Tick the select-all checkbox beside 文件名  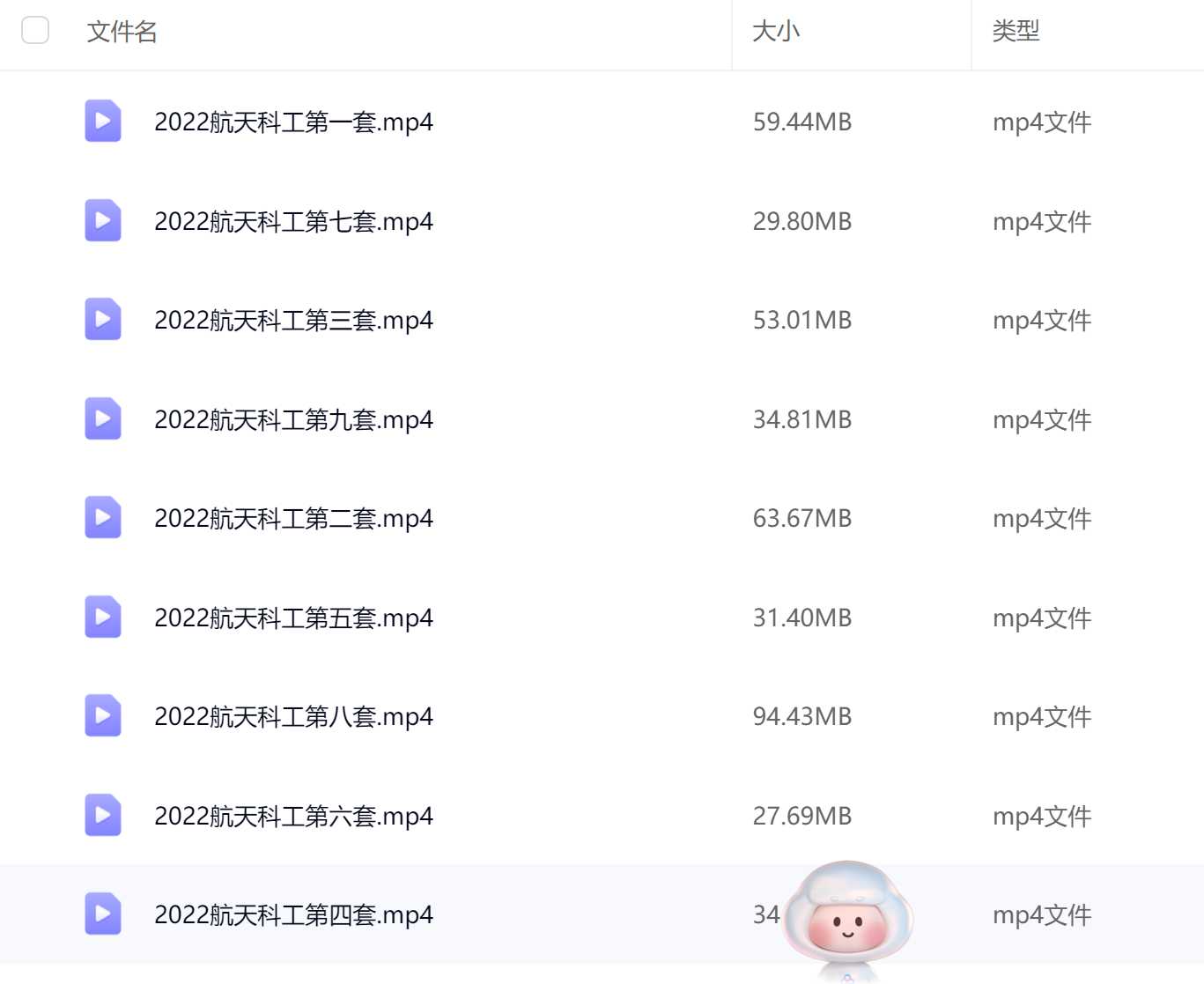35,30
